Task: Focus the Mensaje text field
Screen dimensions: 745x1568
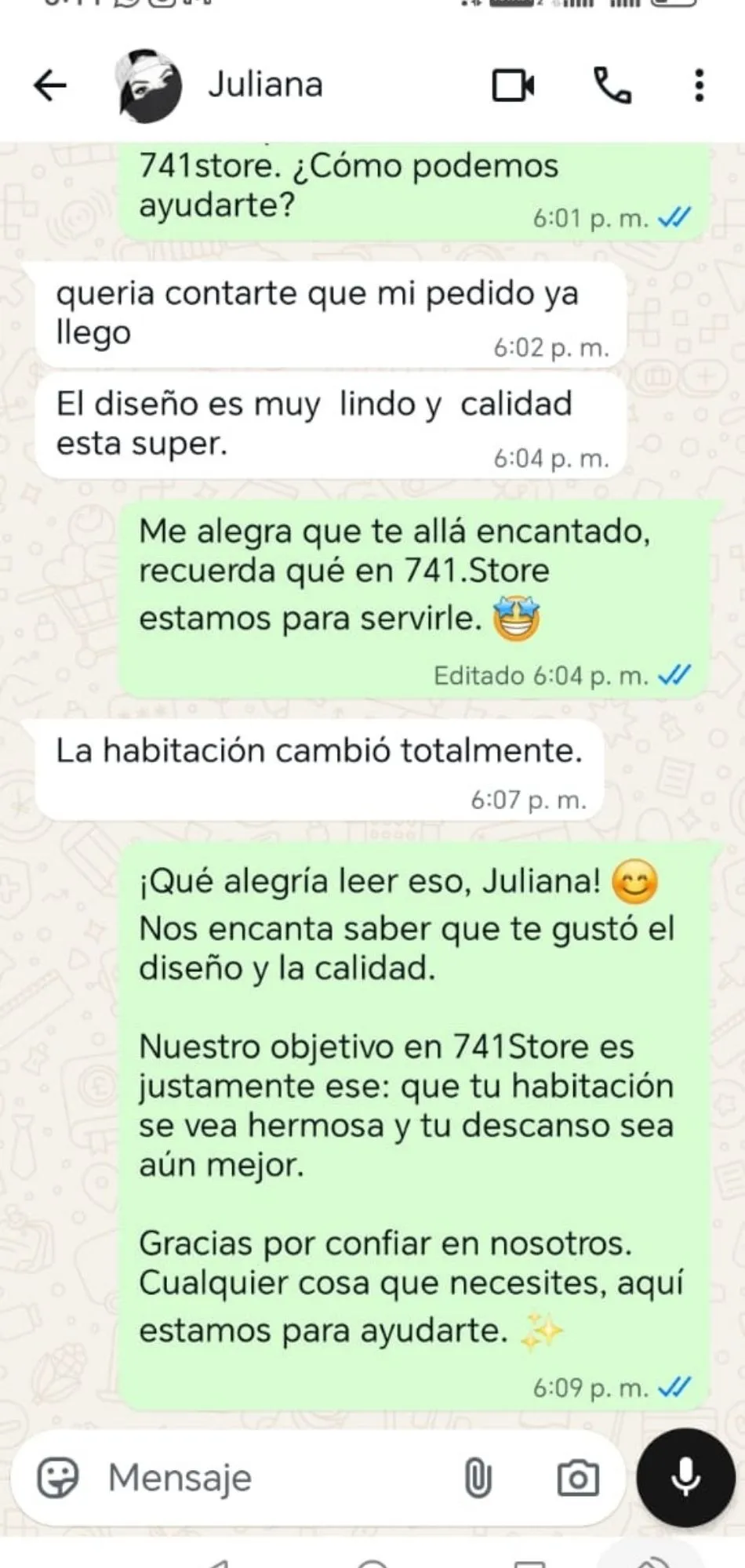Action: pyautogui.click(x=267, y=1479)
